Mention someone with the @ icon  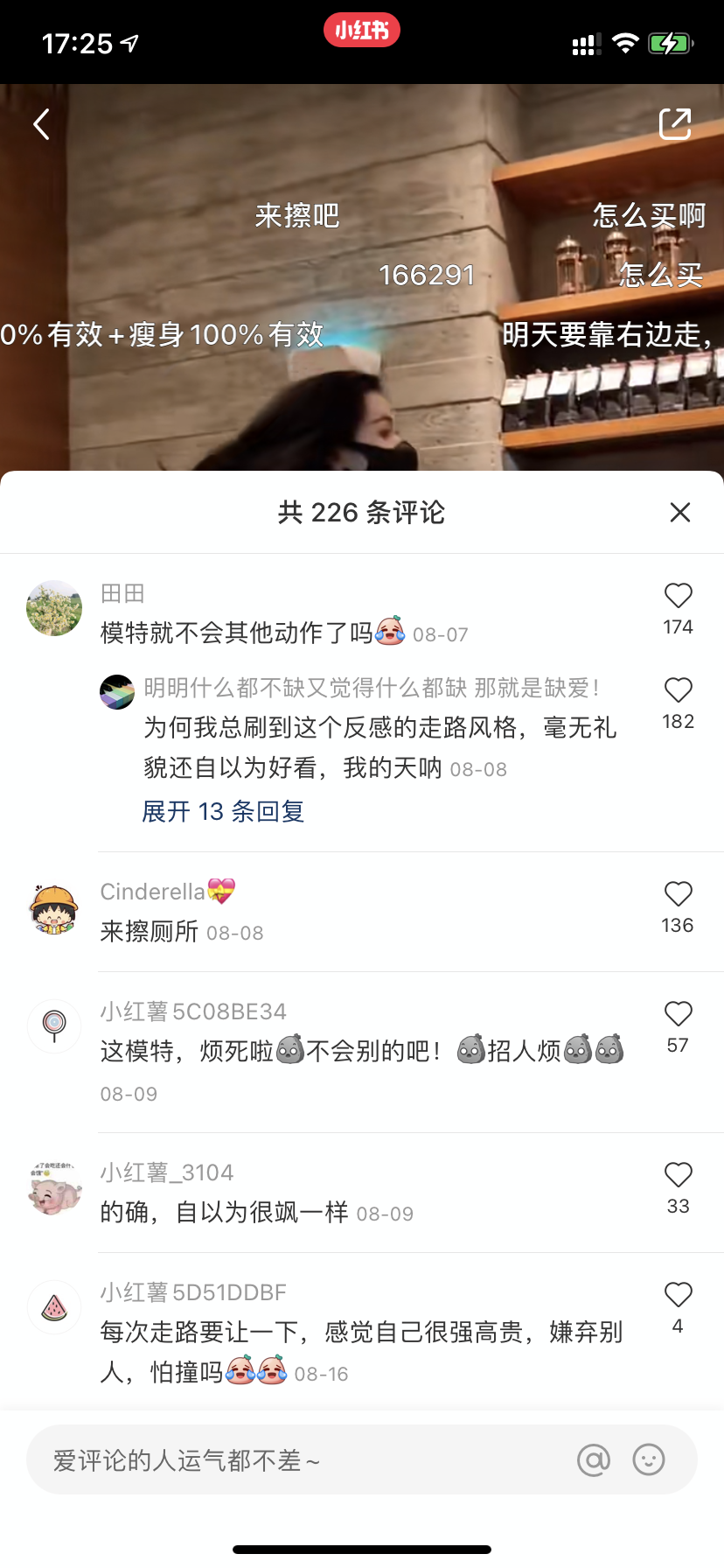[x=594, y=1459]
